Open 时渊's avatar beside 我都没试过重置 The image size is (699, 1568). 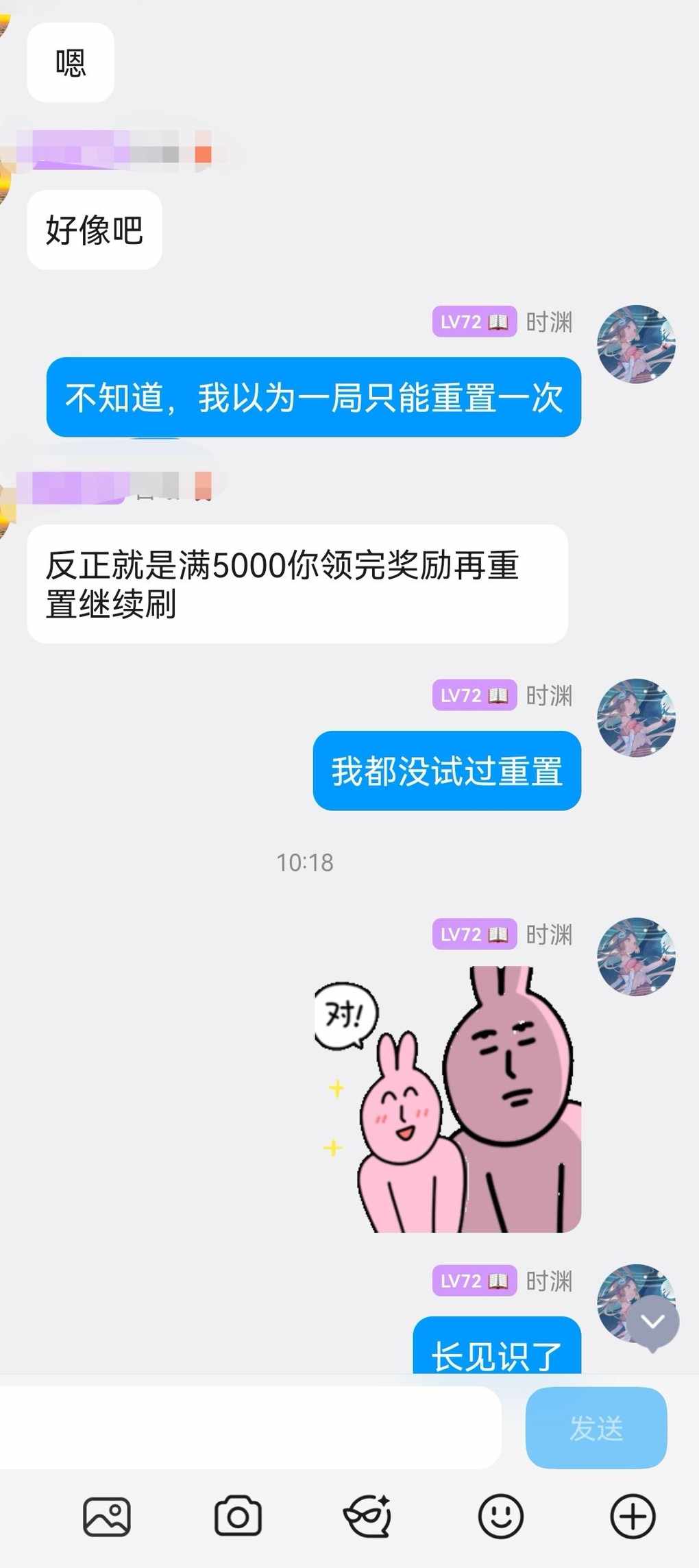click(x=636, y=717)
